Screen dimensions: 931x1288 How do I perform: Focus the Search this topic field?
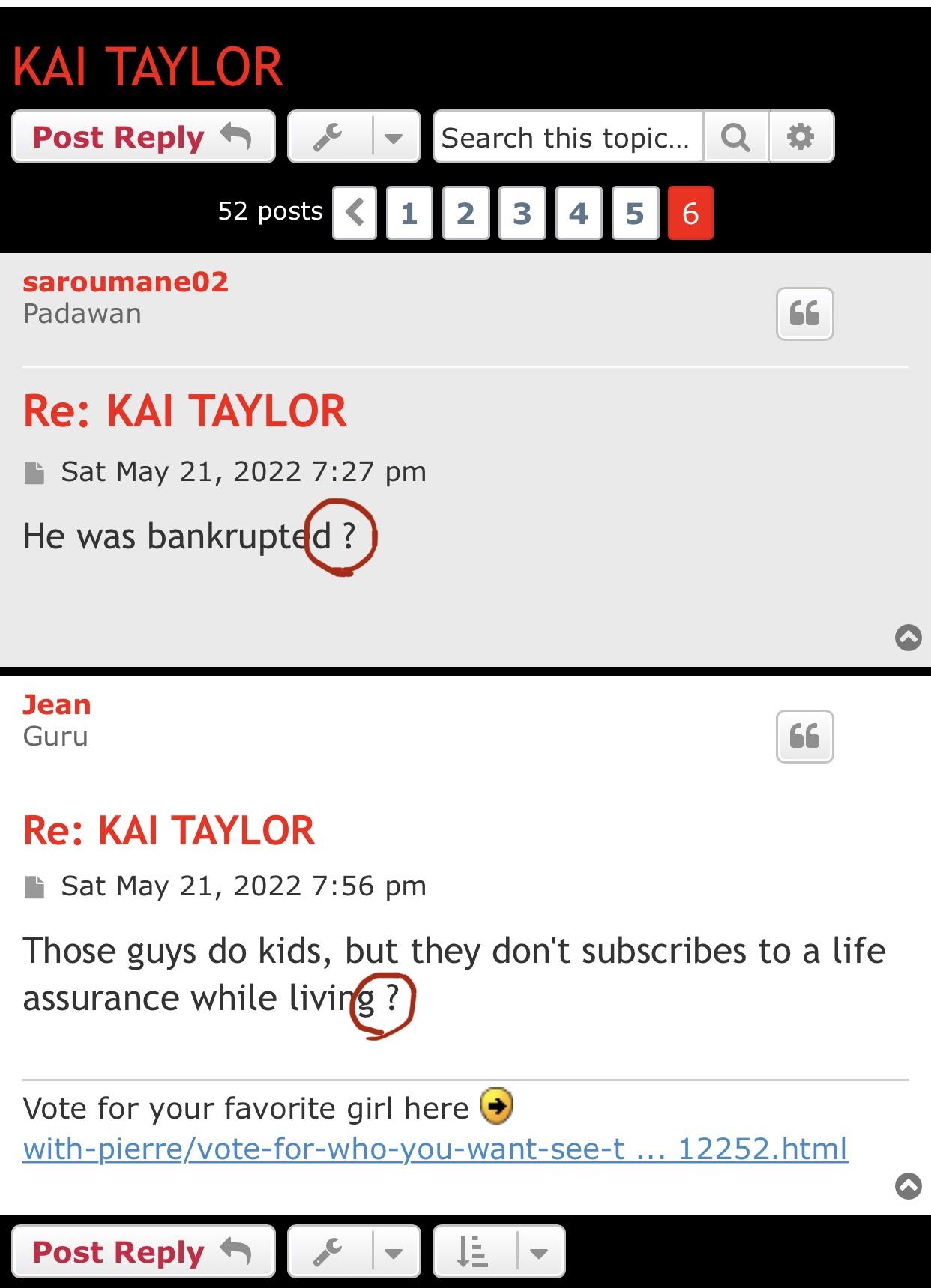click(567, 137)
